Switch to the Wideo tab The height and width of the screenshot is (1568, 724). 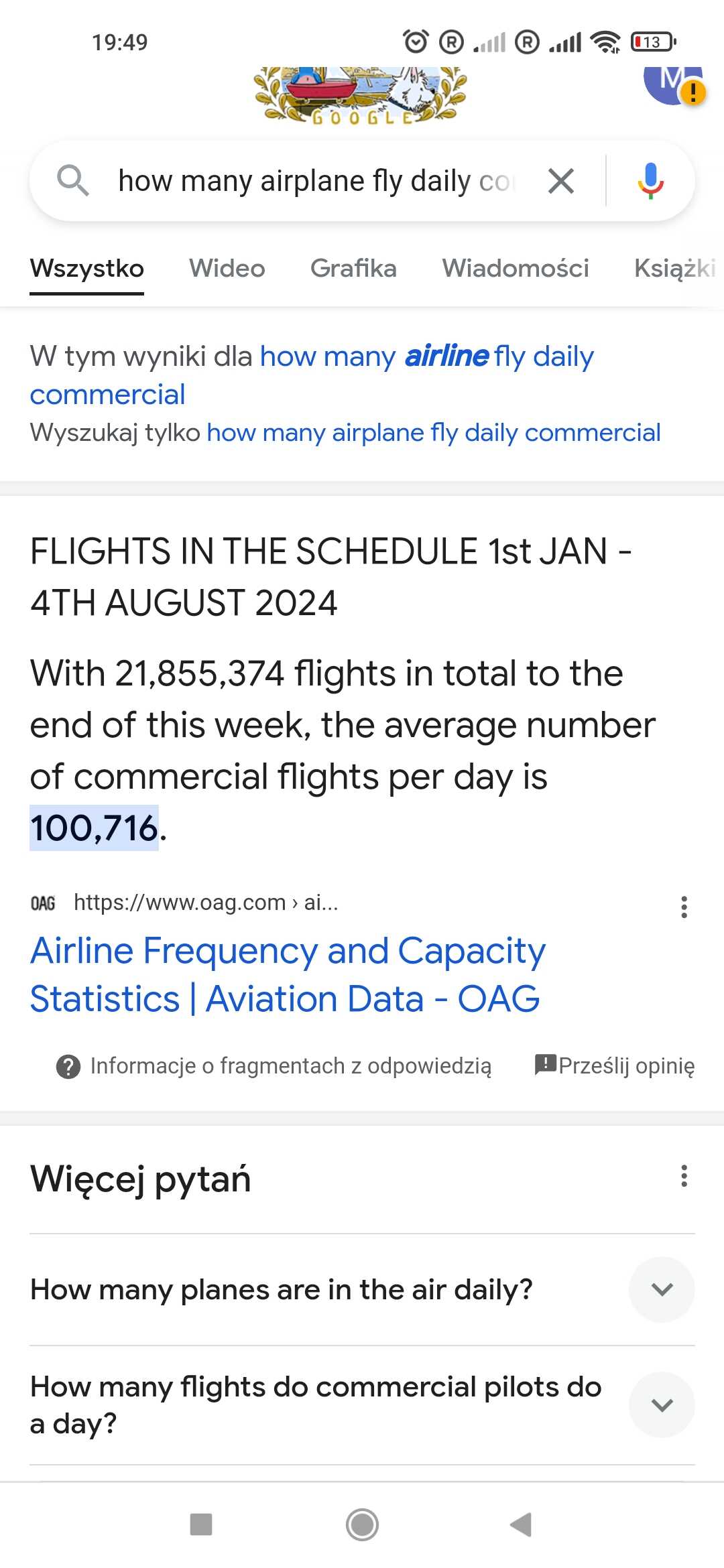(227, 269)
